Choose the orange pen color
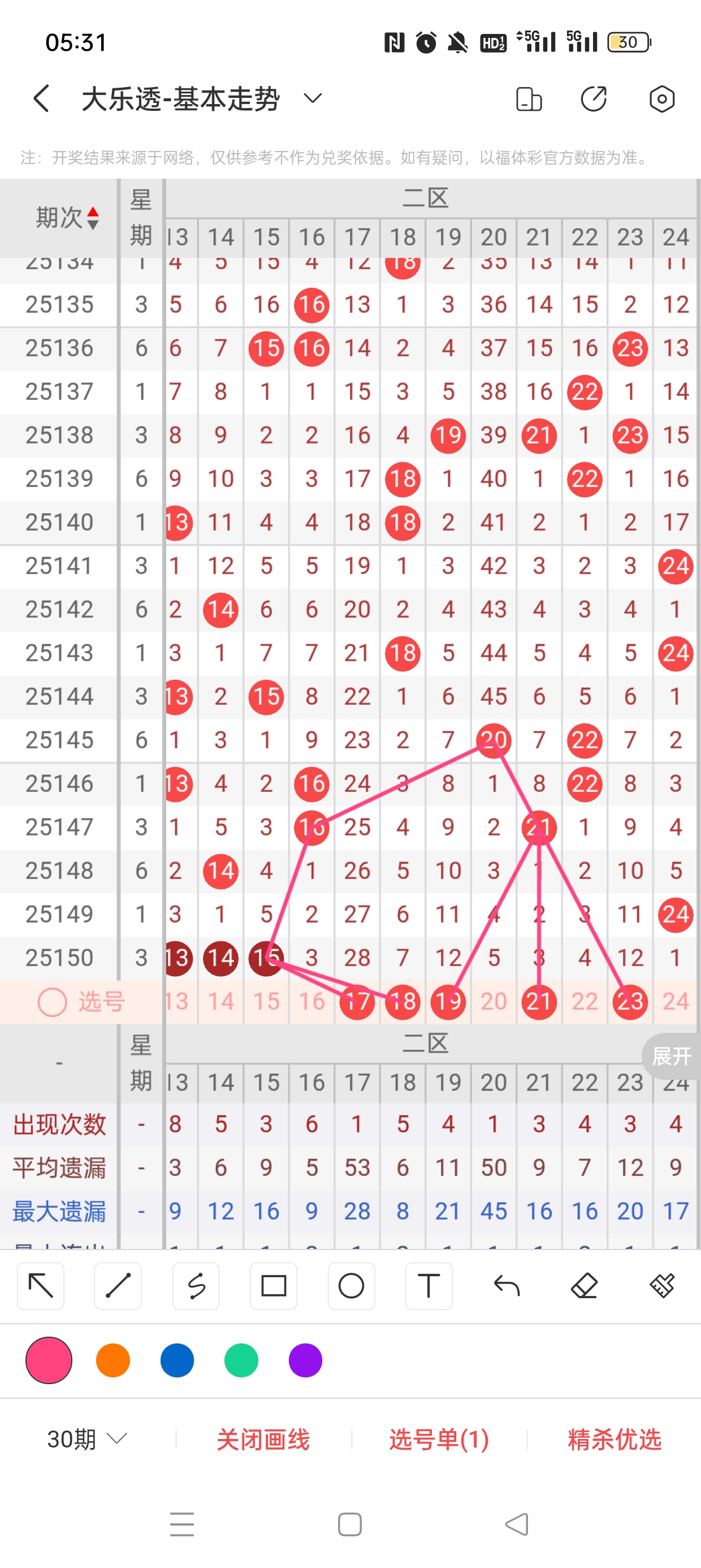This screenshot has height=1568, width=701. (113, 1360)
